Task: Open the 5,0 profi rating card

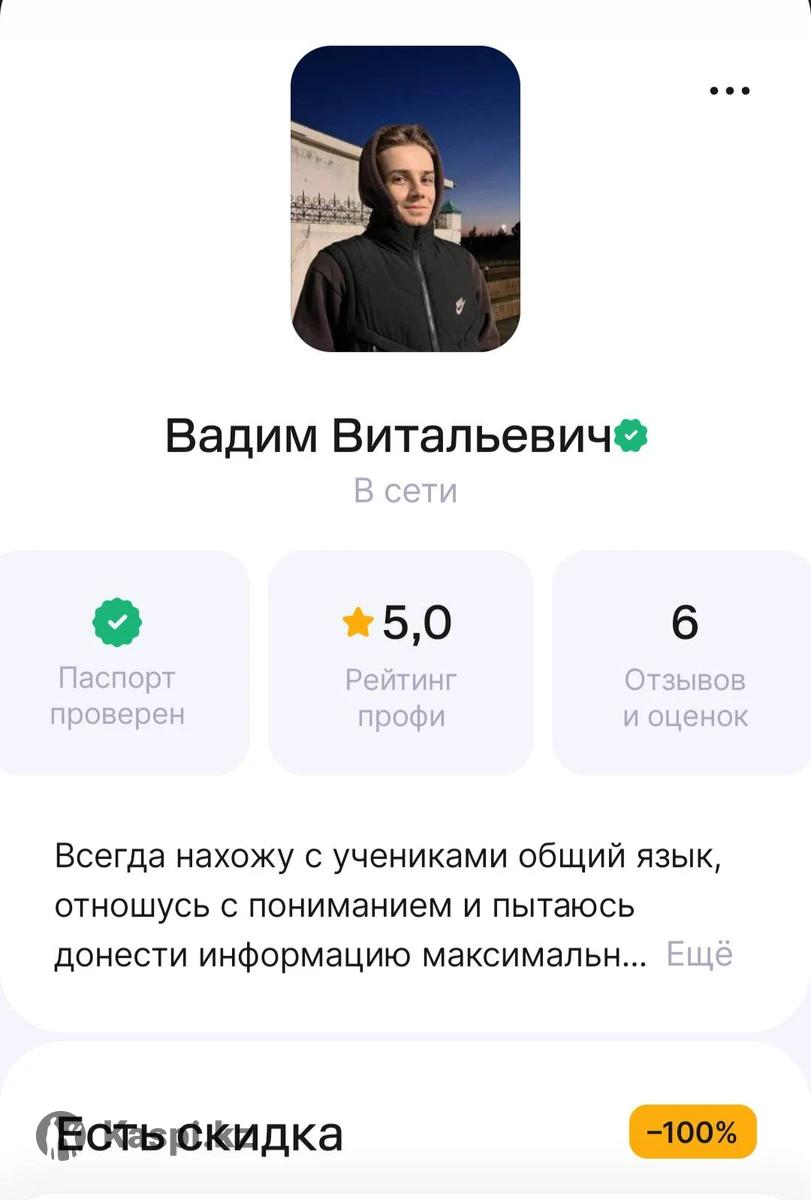Action: pos(400,662)
